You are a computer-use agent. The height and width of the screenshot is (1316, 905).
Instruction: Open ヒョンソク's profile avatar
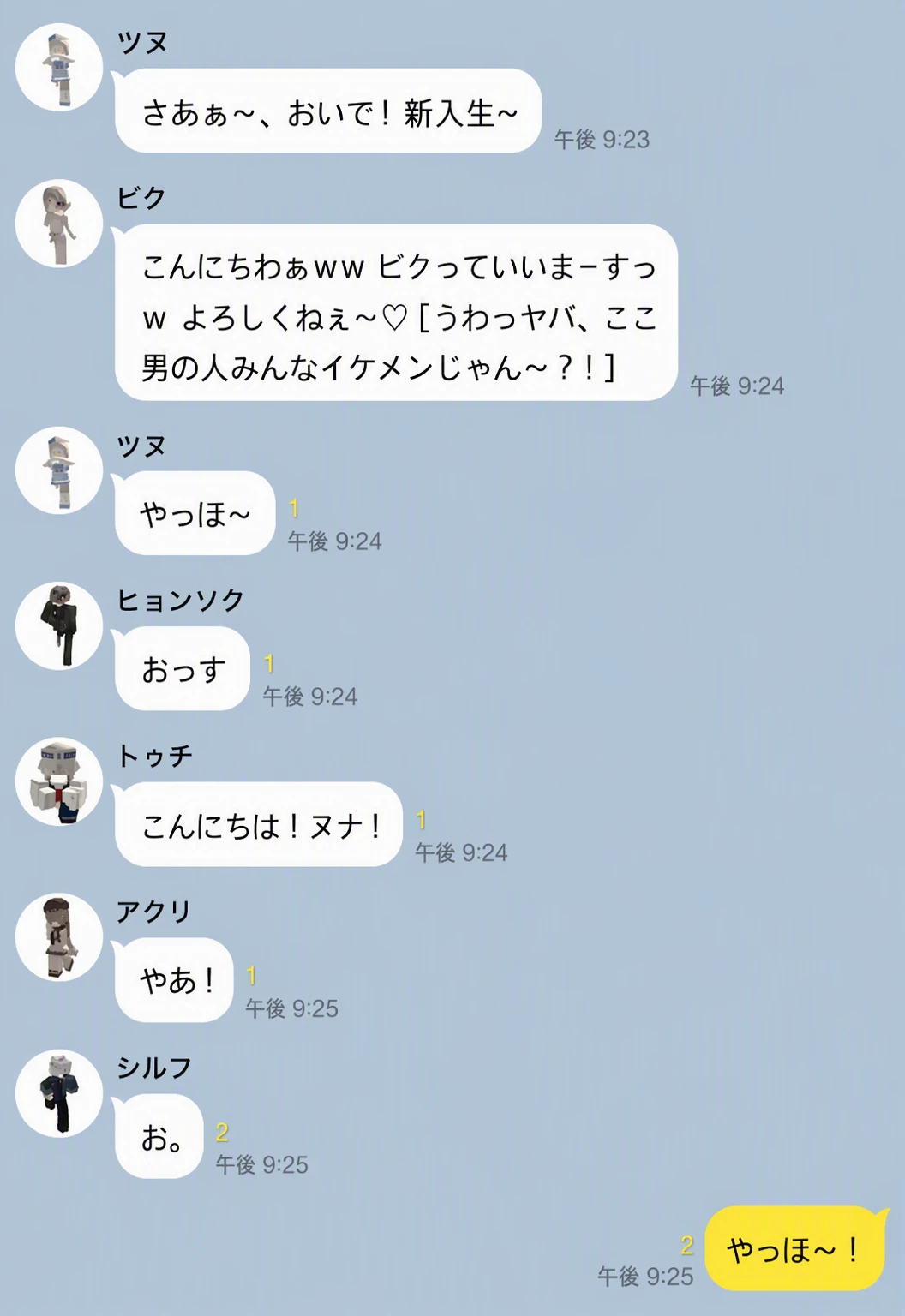(x=59, y=626)
